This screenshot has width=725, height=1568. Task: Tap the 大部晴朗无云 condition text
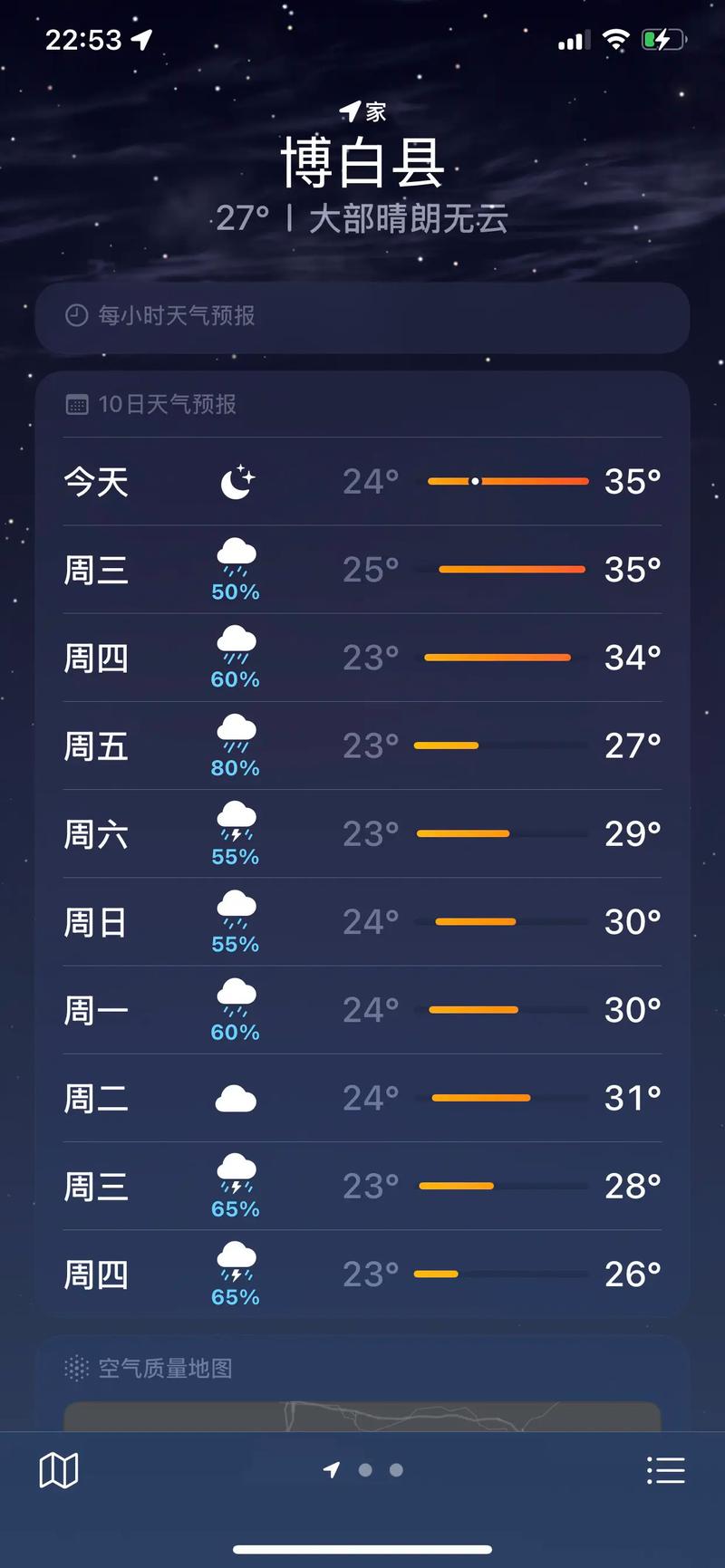click(409, 218)
